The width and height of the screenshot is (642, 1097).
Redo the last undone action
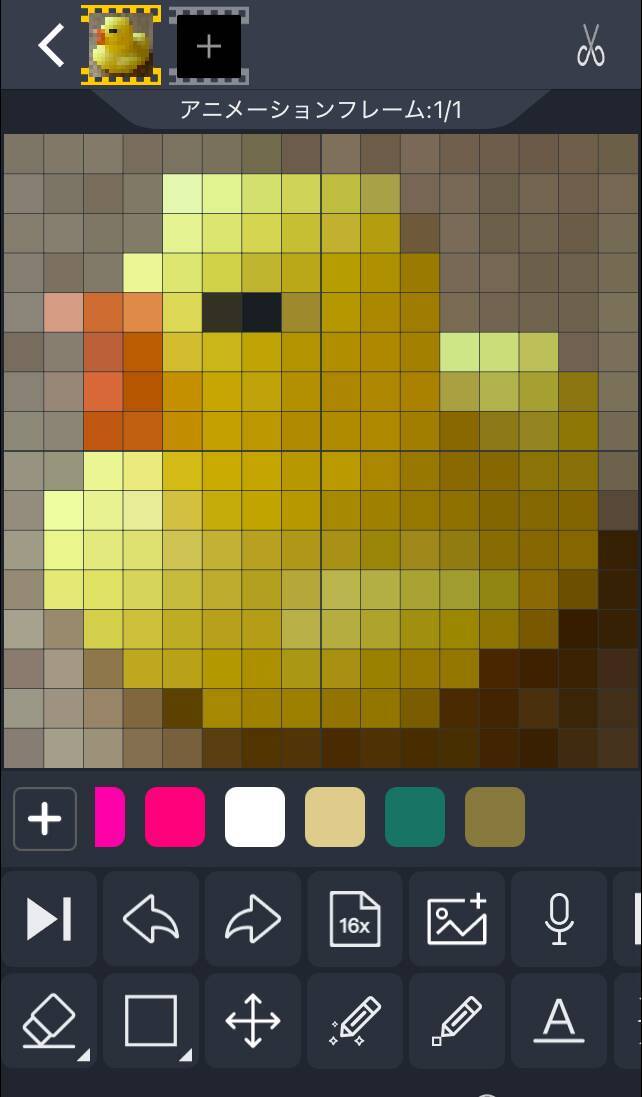[x=253, y=919]
